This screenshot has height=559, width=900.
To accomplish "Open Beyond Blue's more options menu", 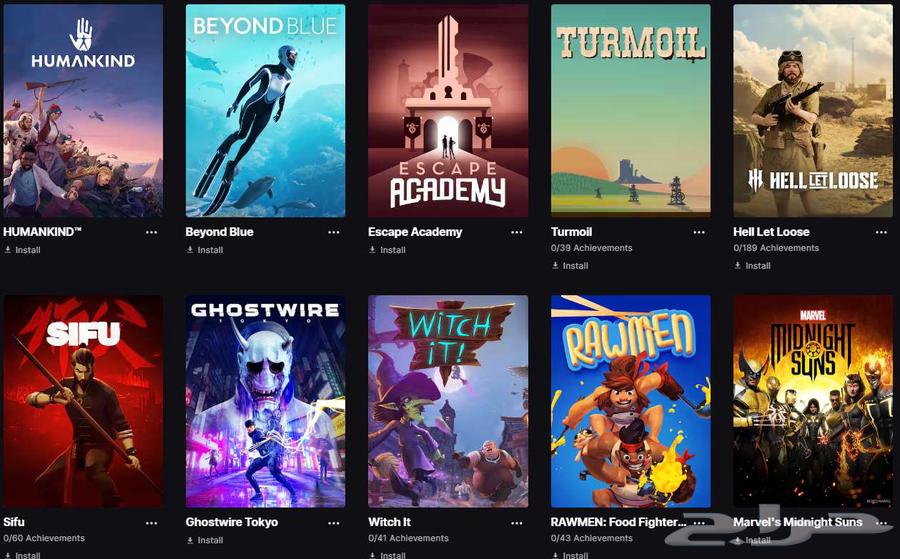I will point(334,232).
